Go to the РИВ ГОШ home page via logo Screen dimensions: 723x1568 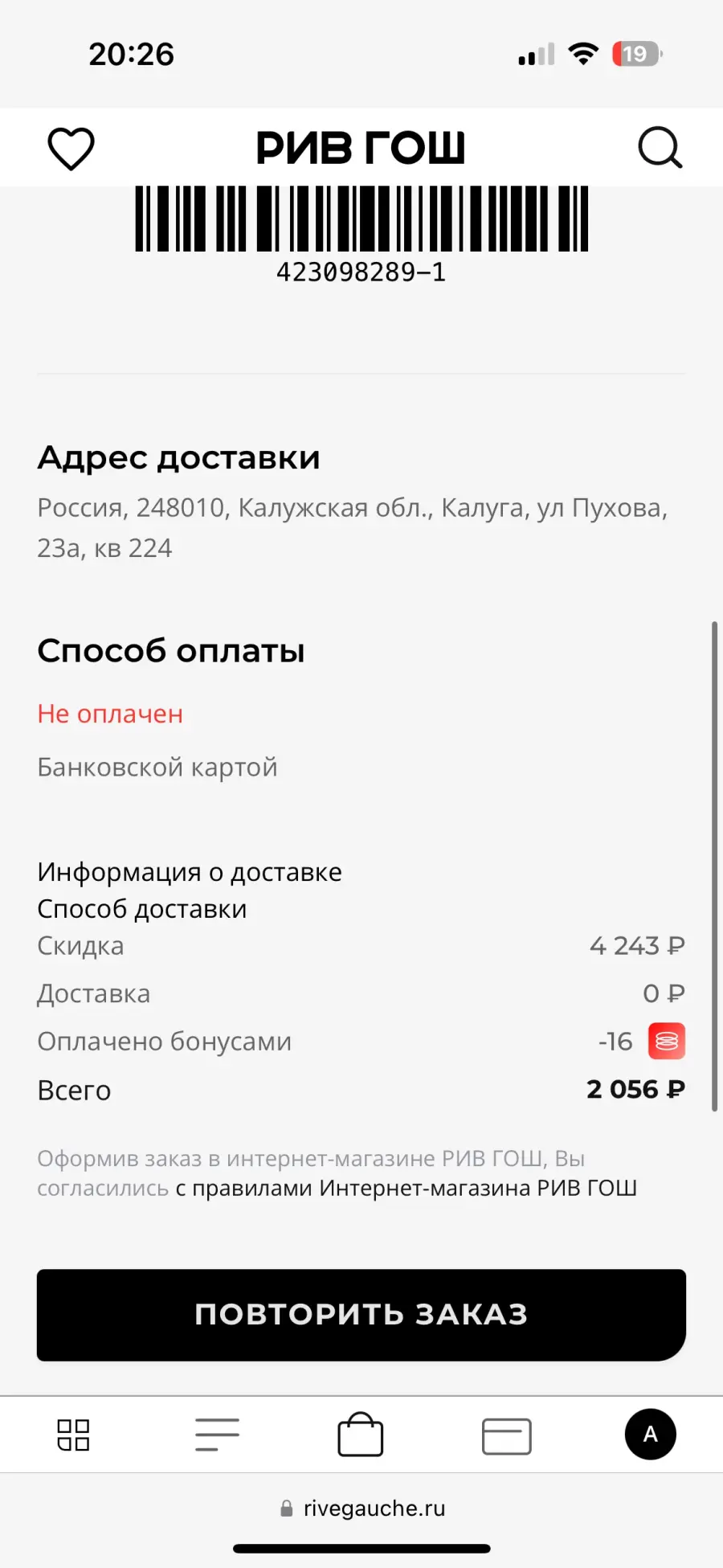[x=361, y=148]
